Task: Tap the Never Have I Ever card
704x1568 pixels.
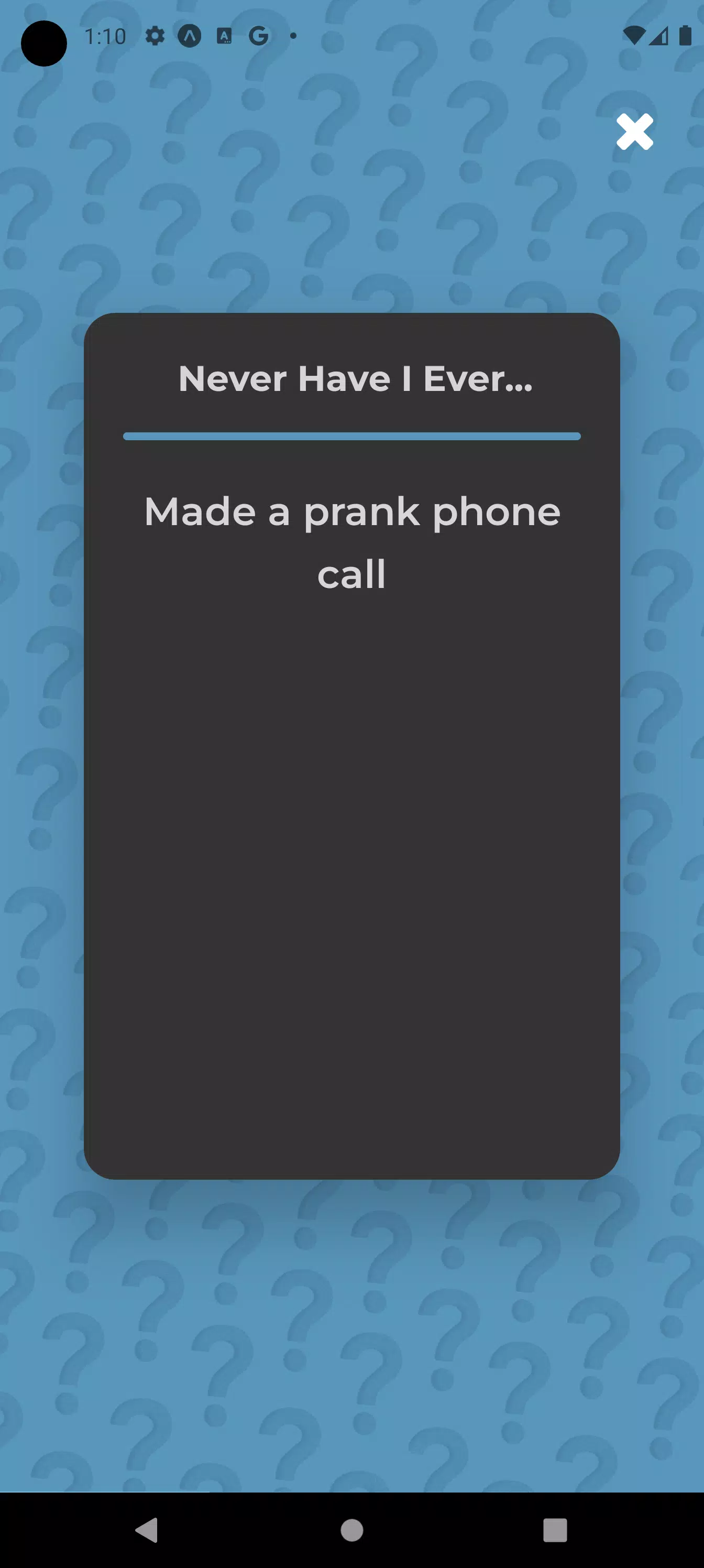Action: [x=351, y=746]
